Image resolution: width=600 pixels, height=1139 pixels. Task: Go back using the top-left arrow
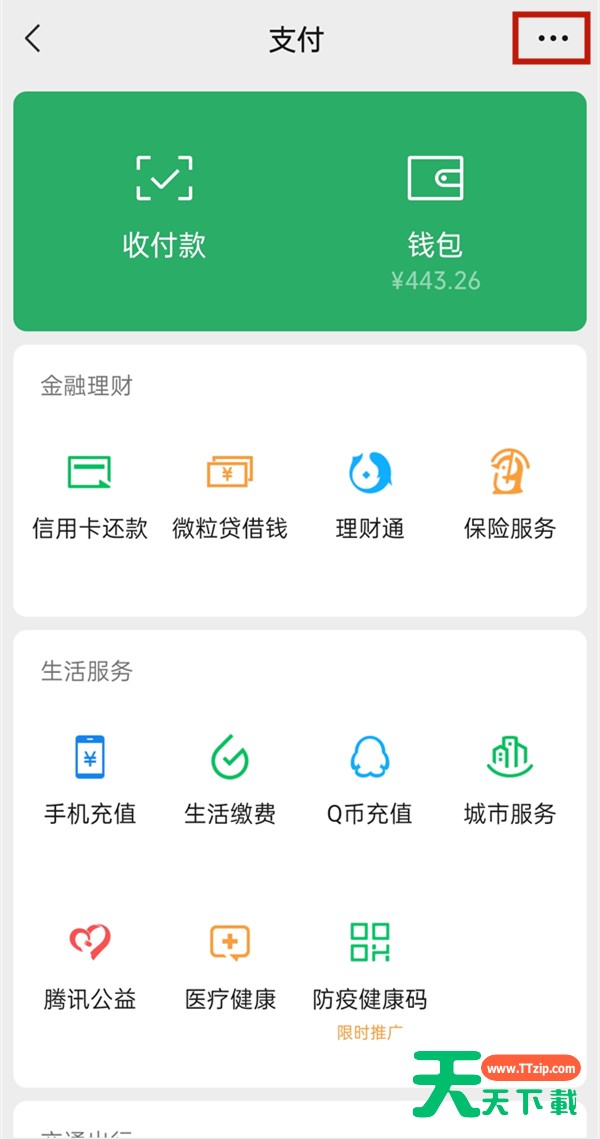point(33,38)
